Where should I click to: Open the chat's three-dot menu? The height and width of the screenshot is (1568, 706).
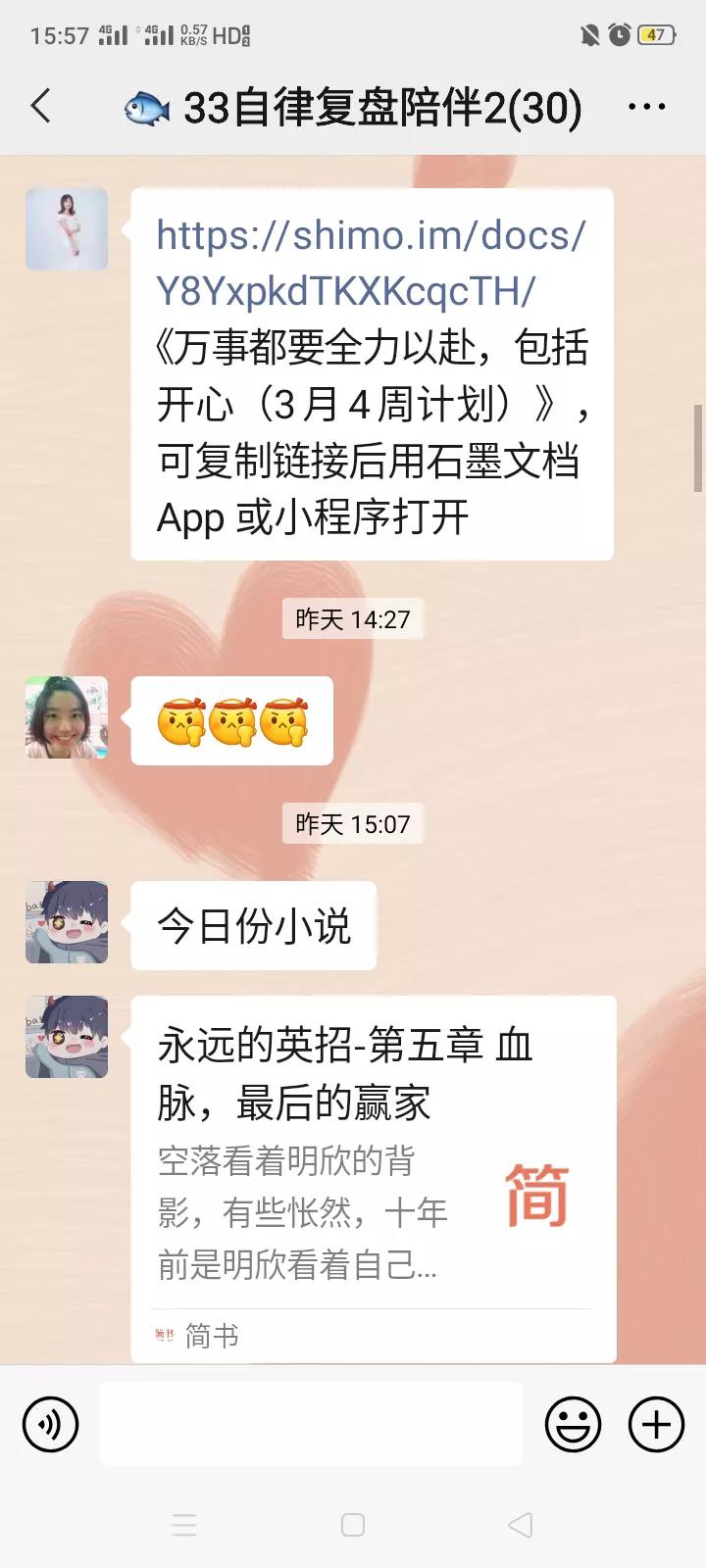coord(646,107)
